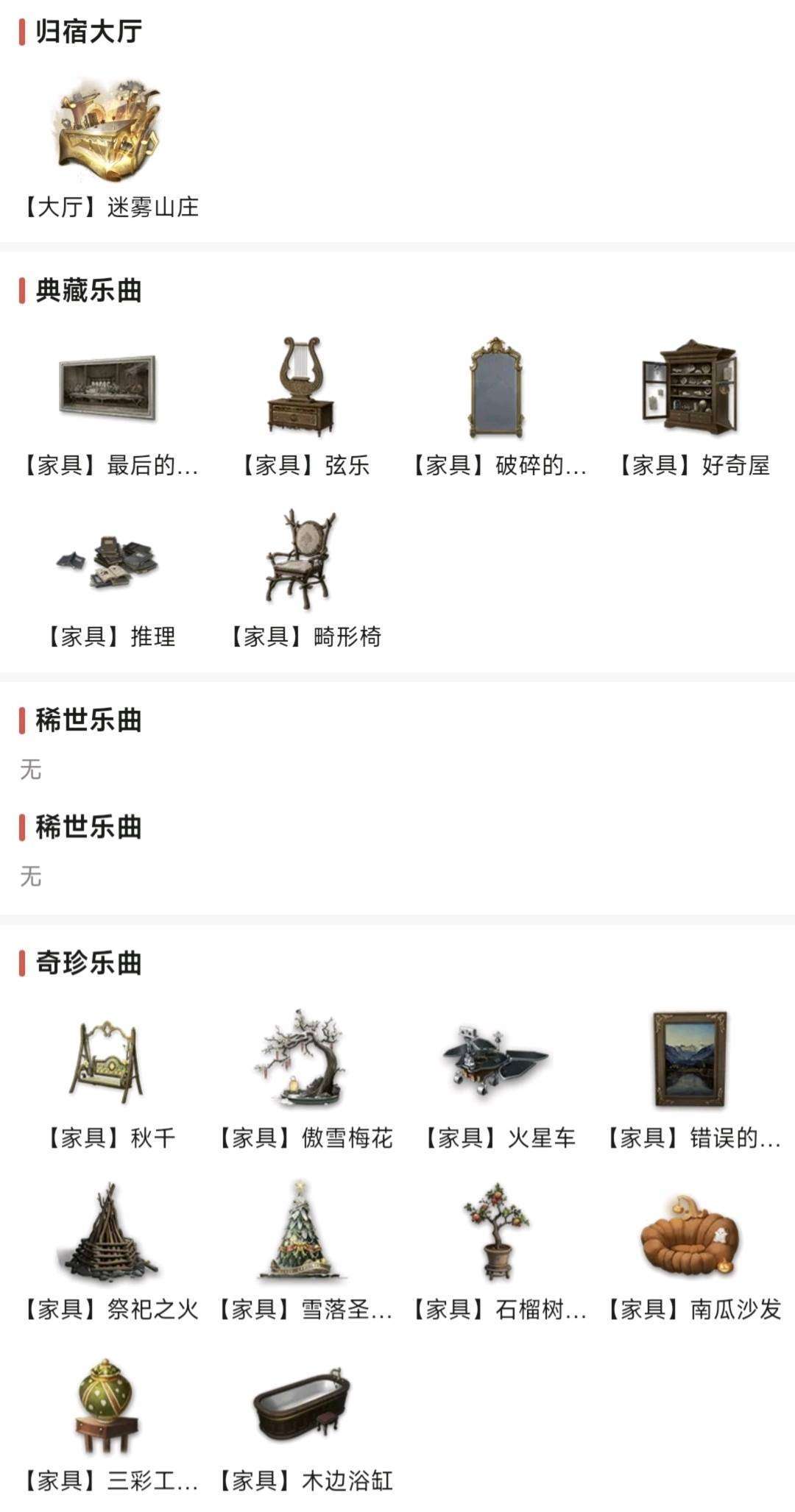Viewport: 795px width, 1512px height.
Task: Open the 破碎的… mirror furniture item
Action: [497, 388]
